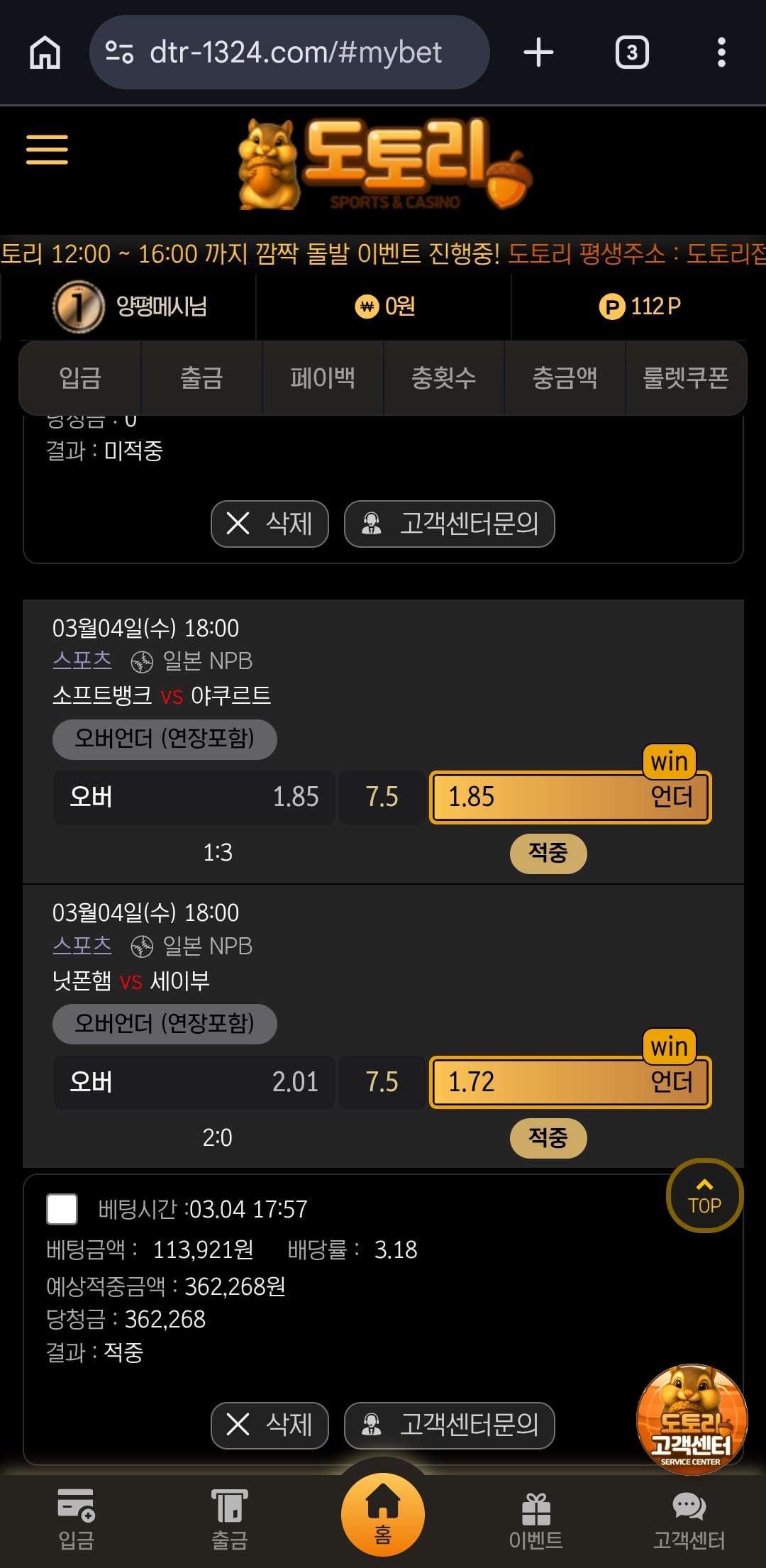The width and height of the screenshot is (766, 1568).
Task: Open the 이벤트 tab in the bottom bar
Action: pyautogui.click(x=536, y=1520)
